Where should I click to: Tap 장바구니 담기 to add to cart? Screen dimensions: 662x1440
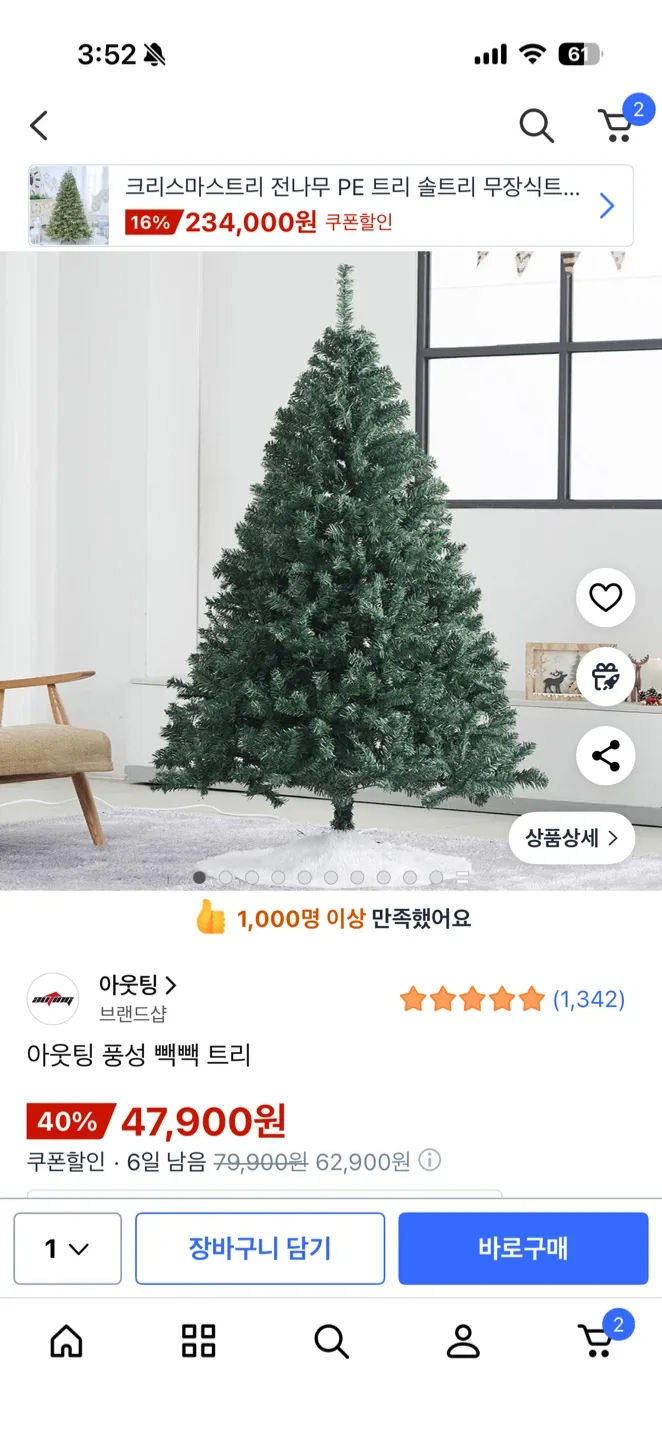pyautogui.click(x=260, y=1249)
